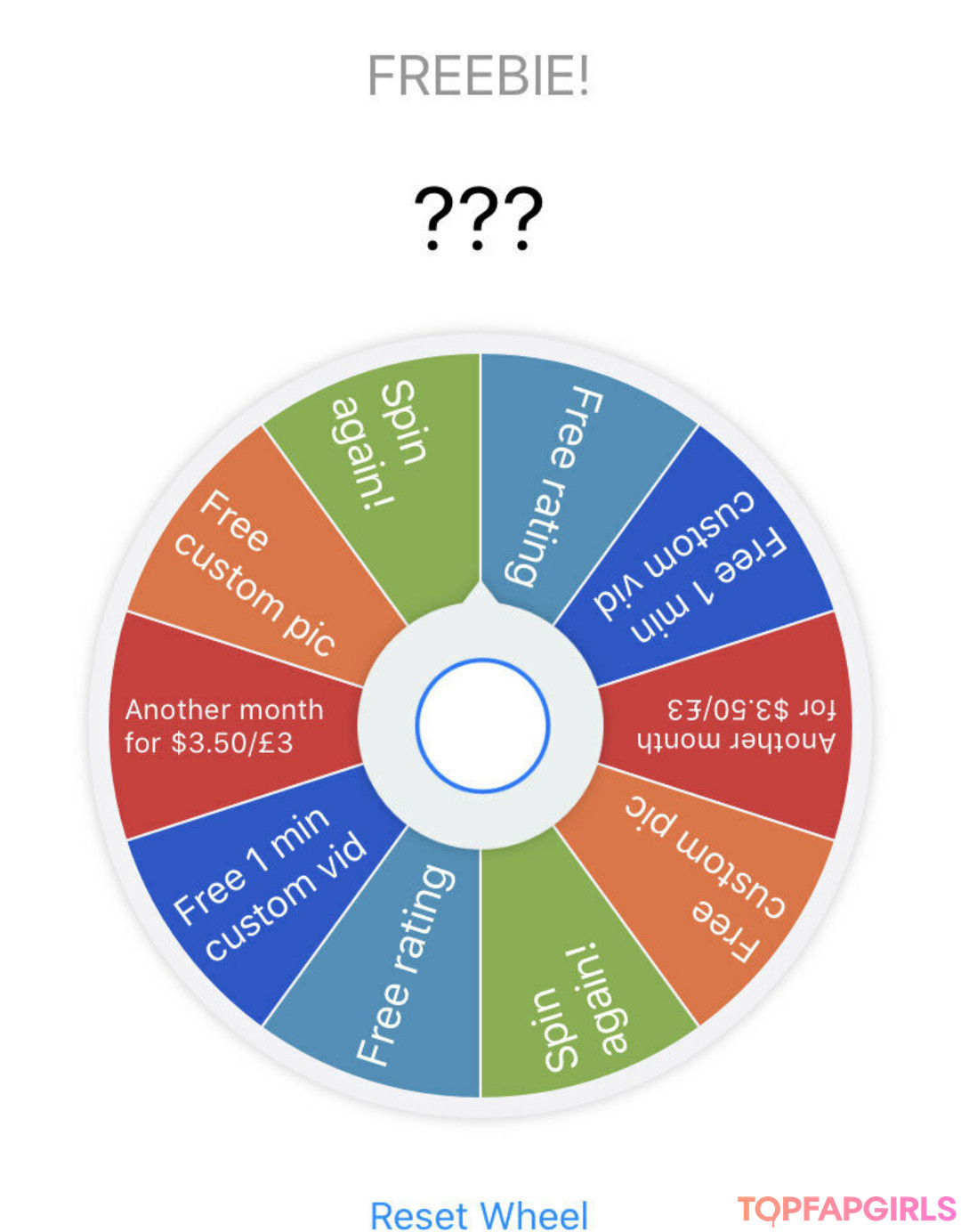961x1232 pixels.
Task: Tap the Reset Wheel link
Action: coord(479,1214)
